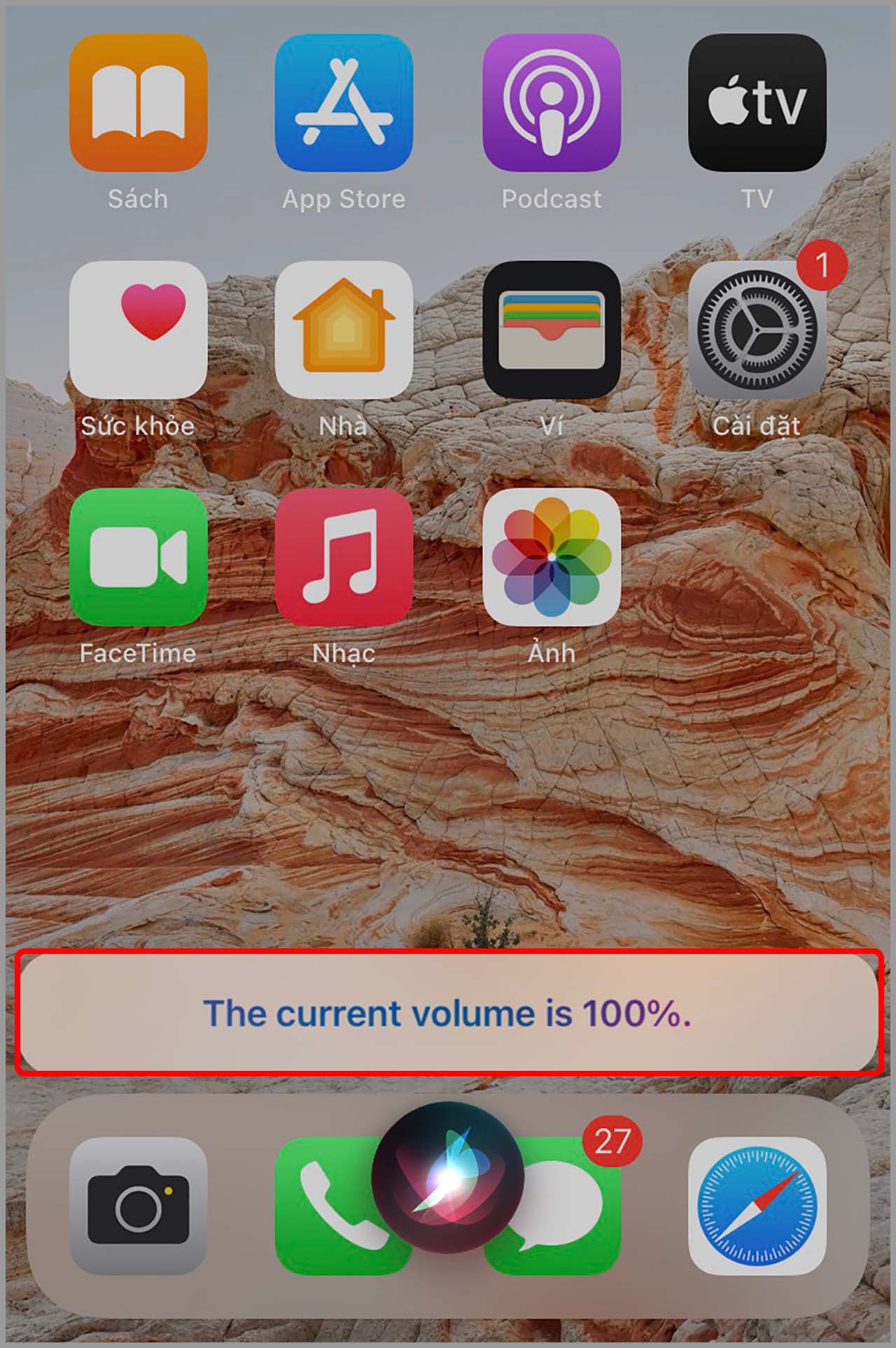Launch Safari browser from the dock
The image size is (896, 1348).
[757, 1205]
